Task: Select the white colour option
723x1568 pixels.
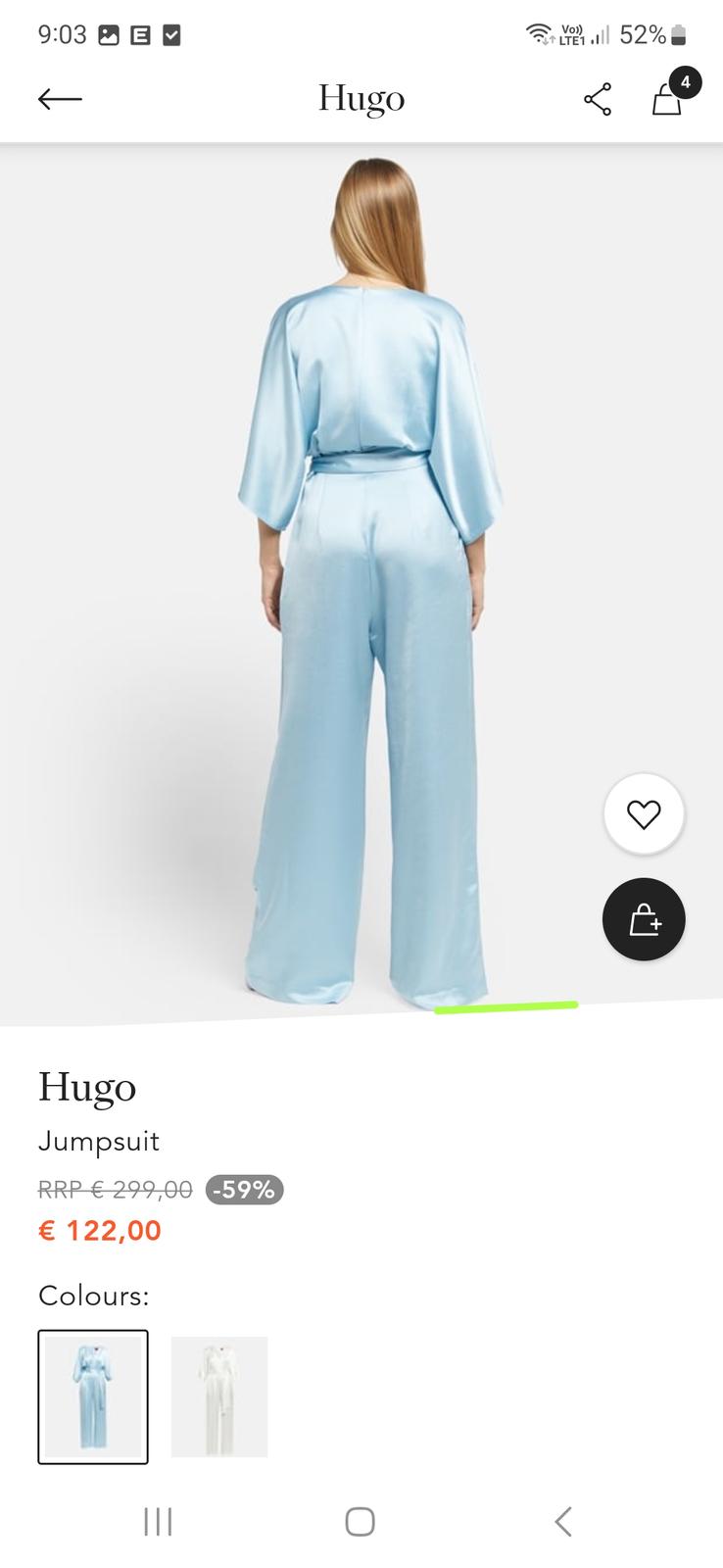Action: click(x=219, y=1396)
